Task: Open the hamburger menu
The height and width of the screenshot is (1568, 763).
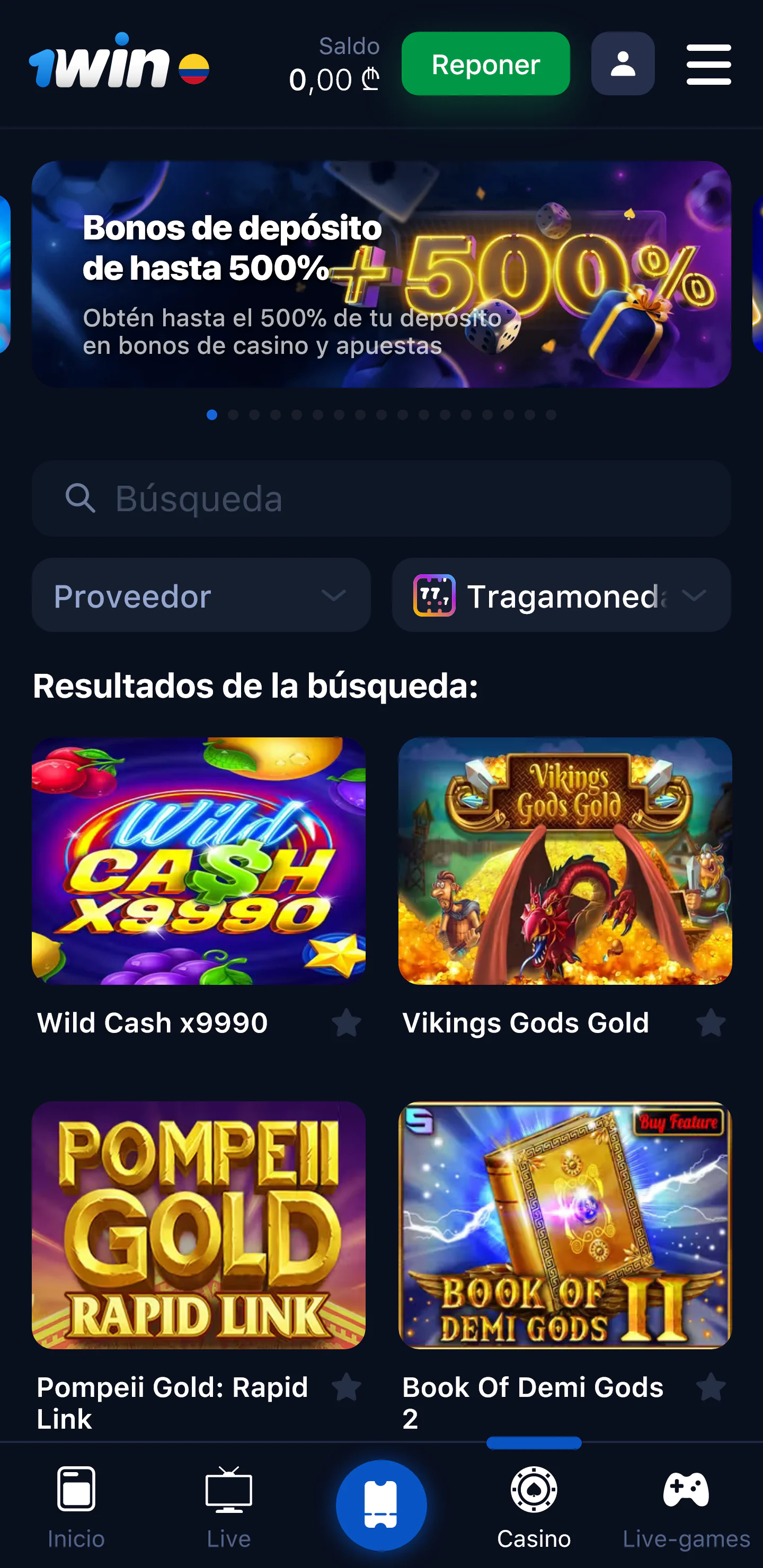Action: (708, 64)
